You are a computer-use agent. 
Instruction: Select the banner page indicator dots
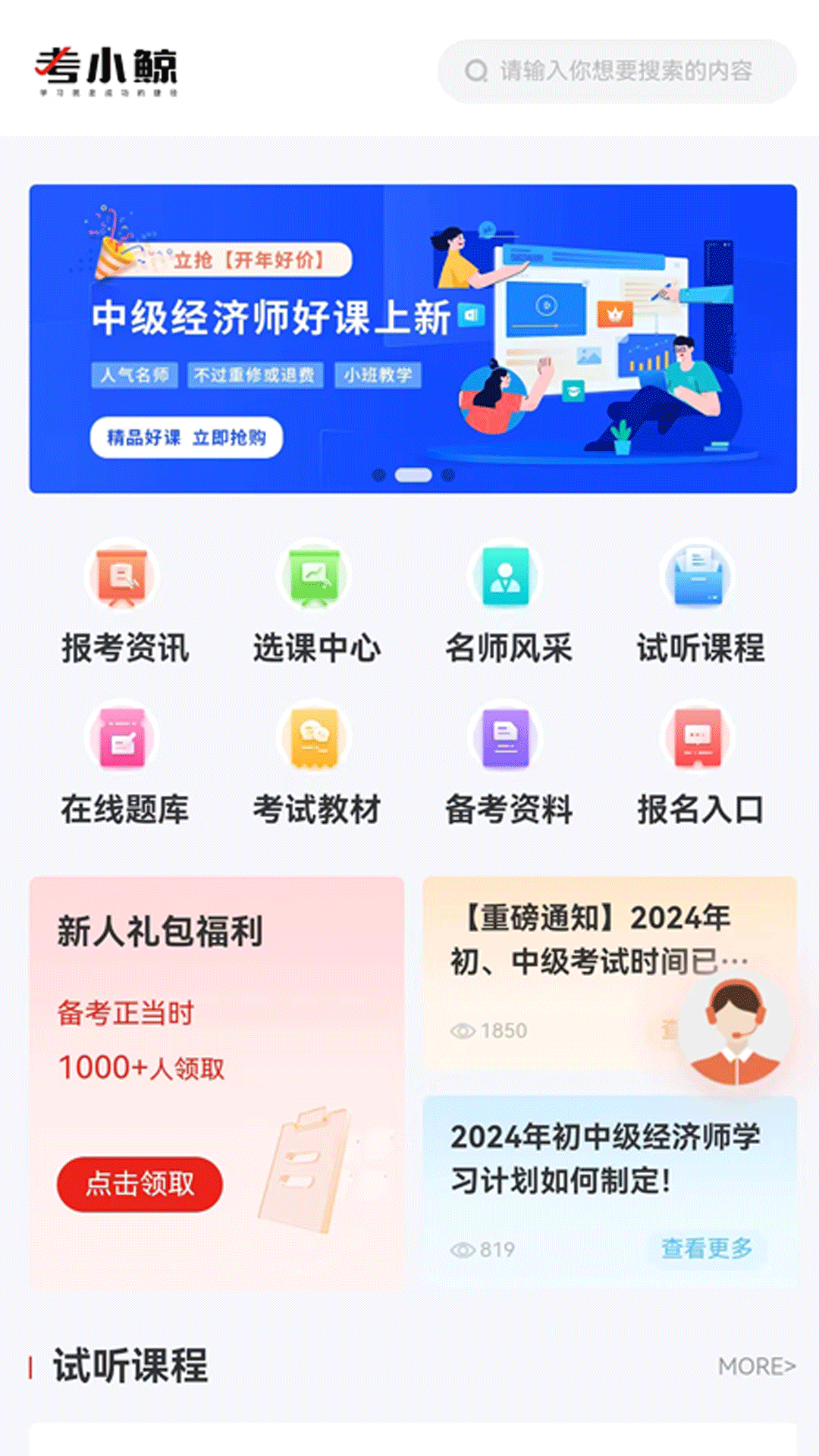[x=413, y=475]
